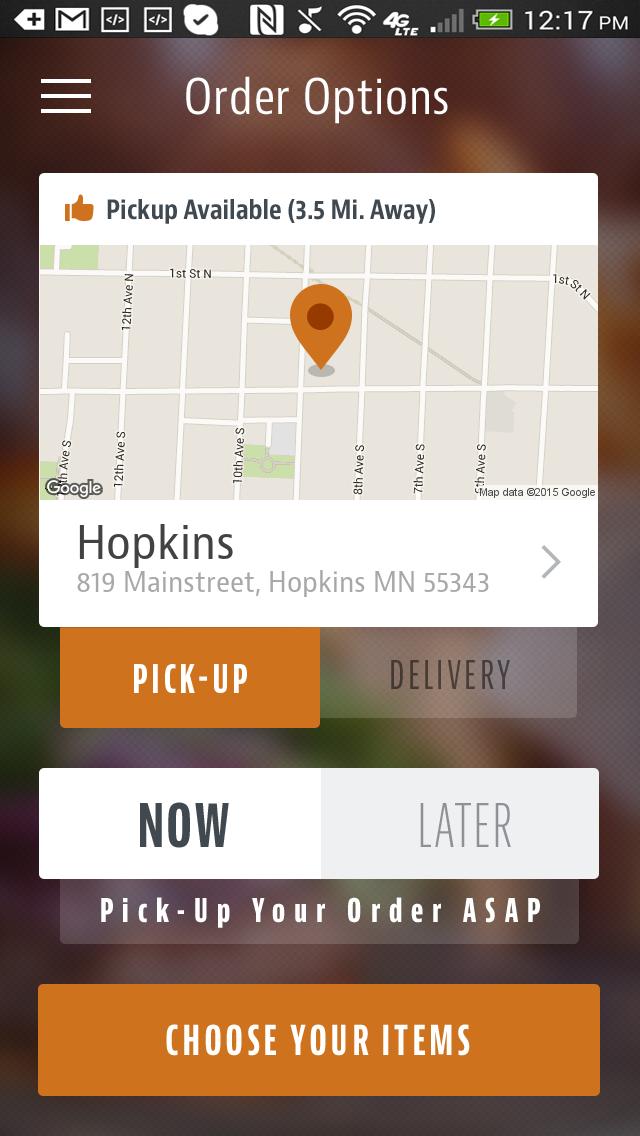Open the Hopkins location details
Viewport: 640px width, 1136px height.
(318, 563)
